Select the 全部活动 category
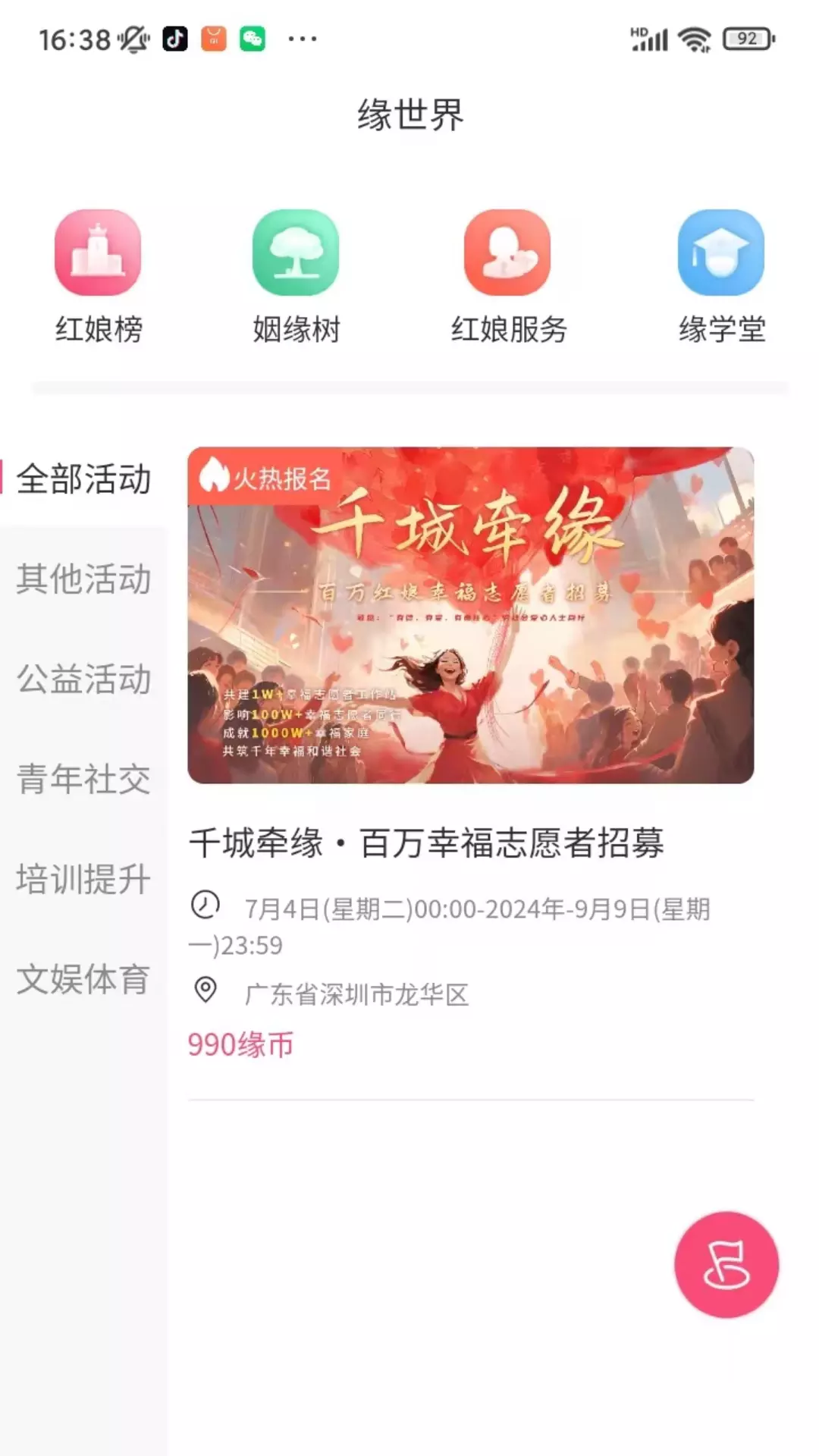This screenshot has height=1456, width=819. coord(83,479)
